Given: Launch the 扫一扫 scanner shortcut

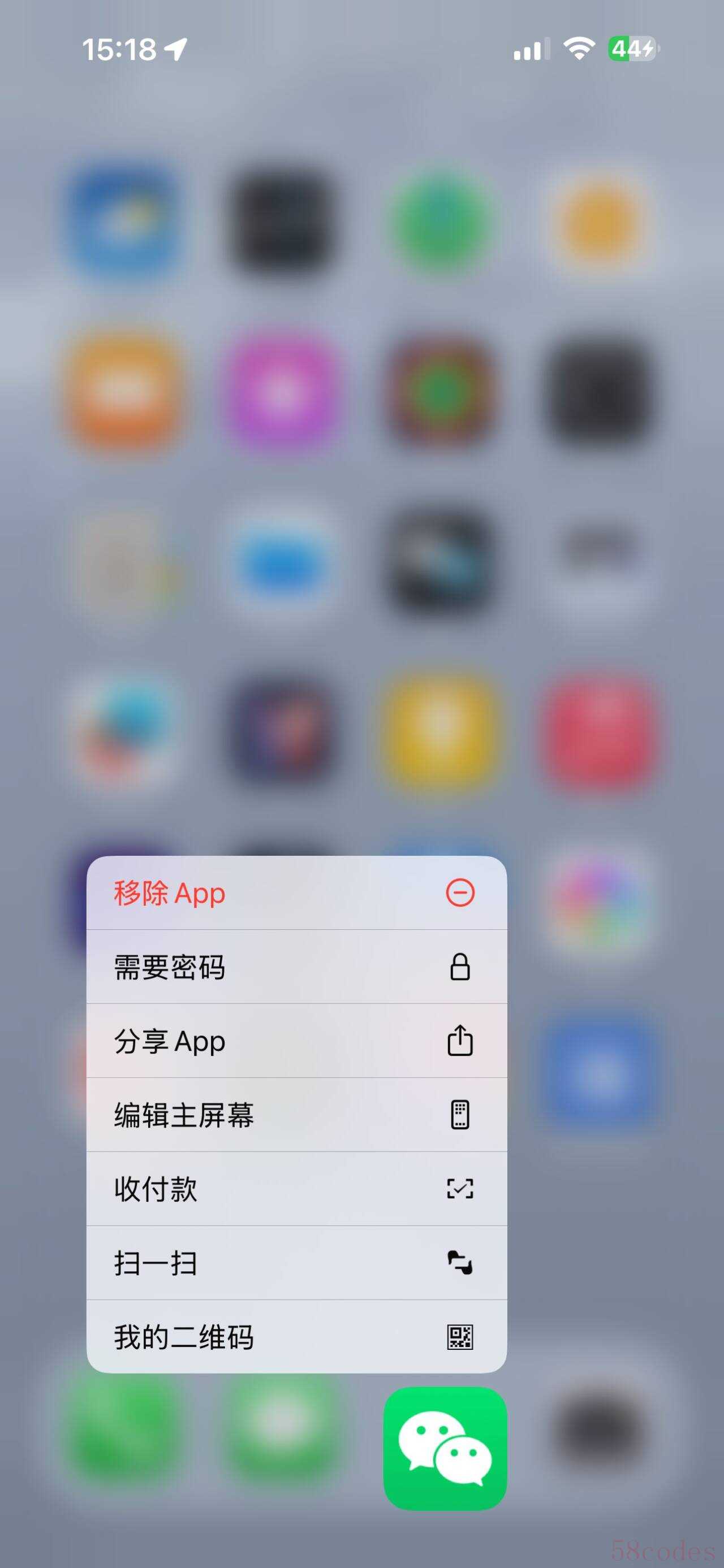Looking at the screenshot, I should (x=296, y=1263).
